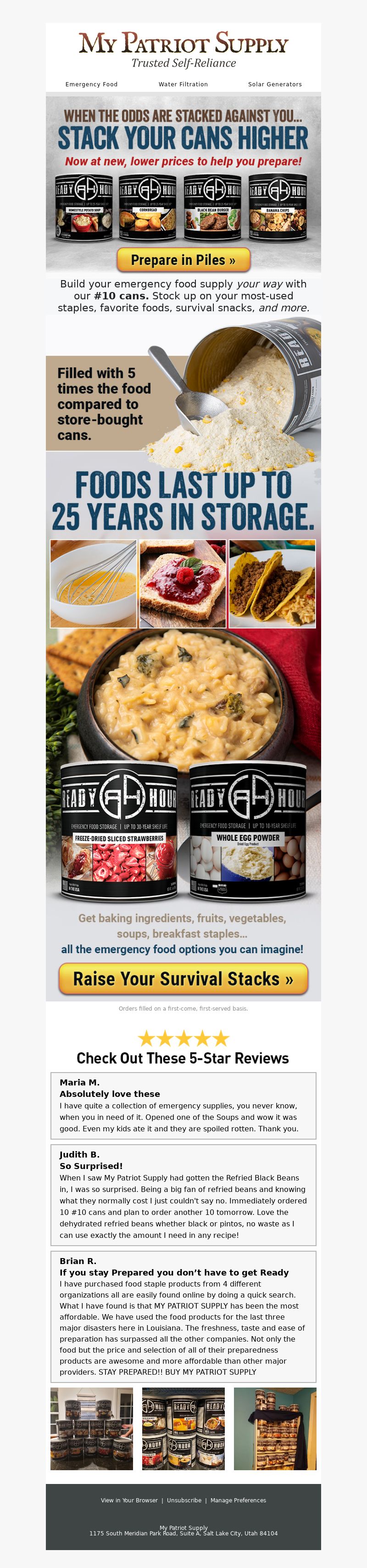Open Manage Preferences link

click(238, 1500)
